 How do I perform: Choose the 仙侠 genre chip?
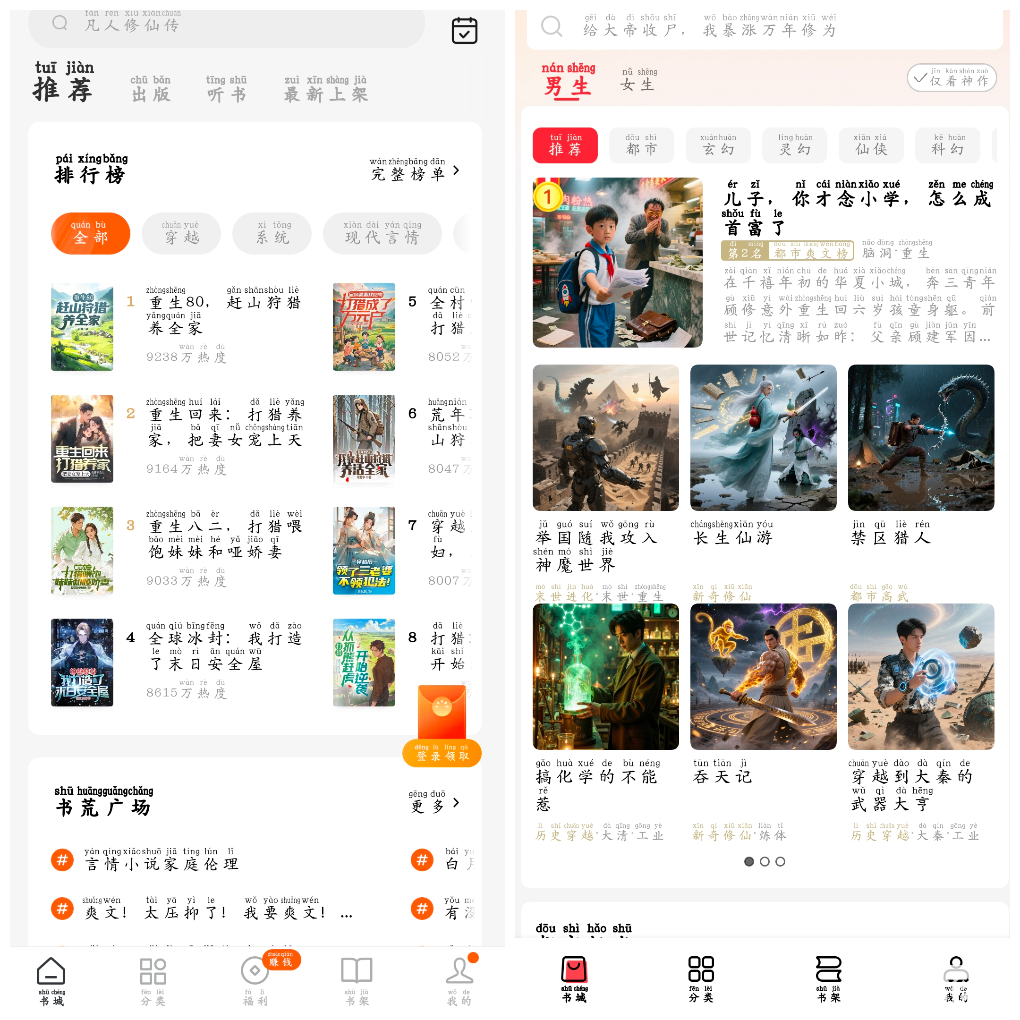869,148
